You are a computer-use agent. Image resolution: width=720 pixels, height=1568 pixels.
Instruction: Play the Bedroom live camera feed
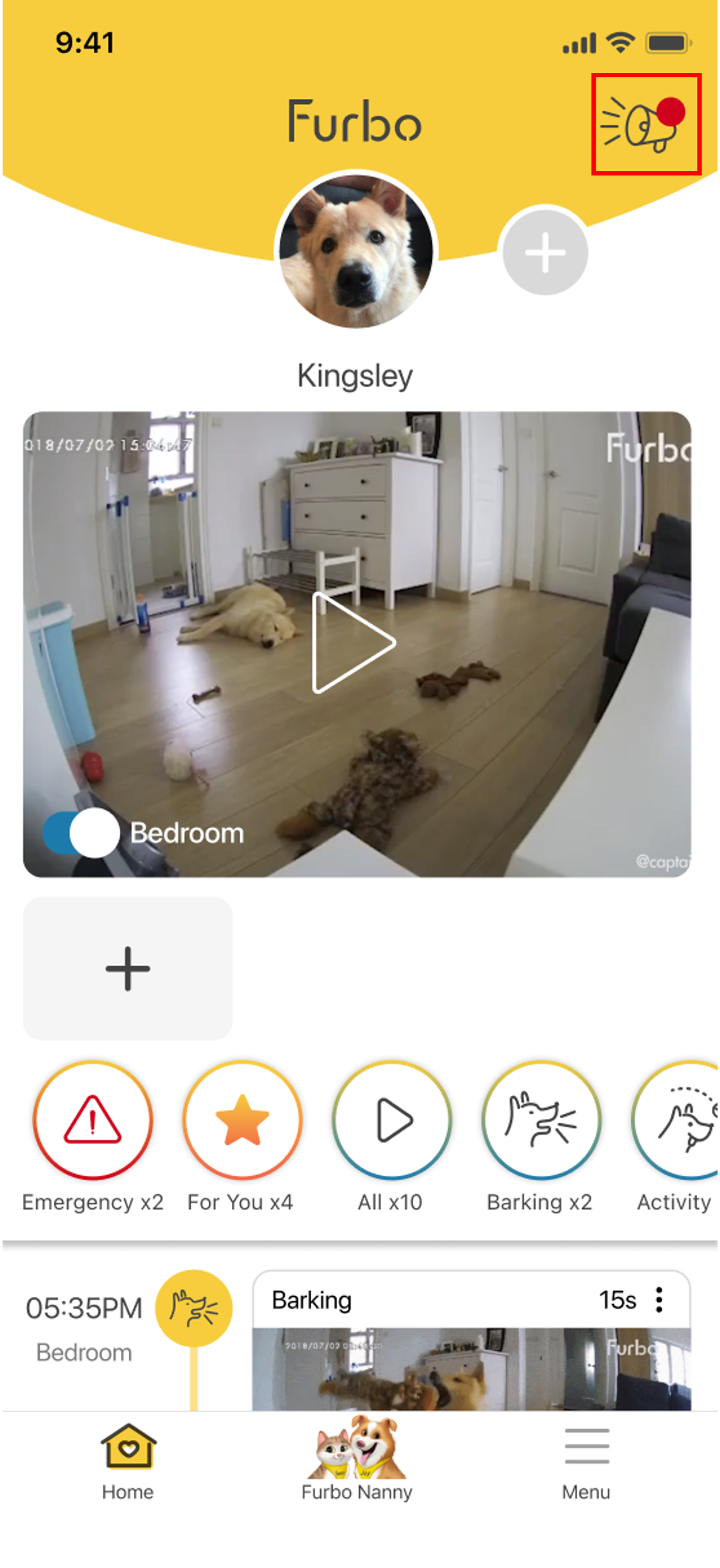[353, 642]
